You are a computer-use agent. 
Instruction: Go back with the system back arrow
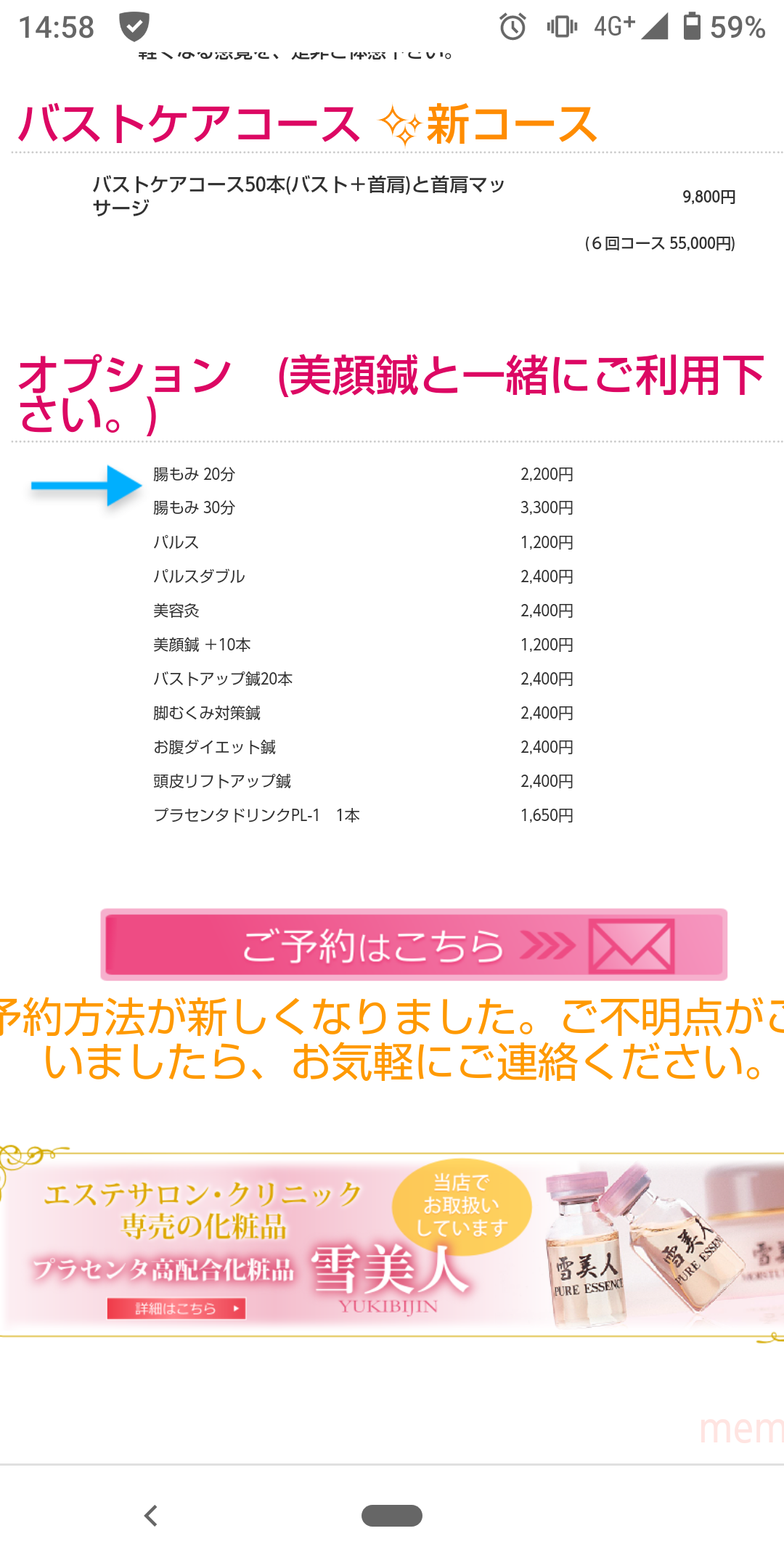(151, 1516)
